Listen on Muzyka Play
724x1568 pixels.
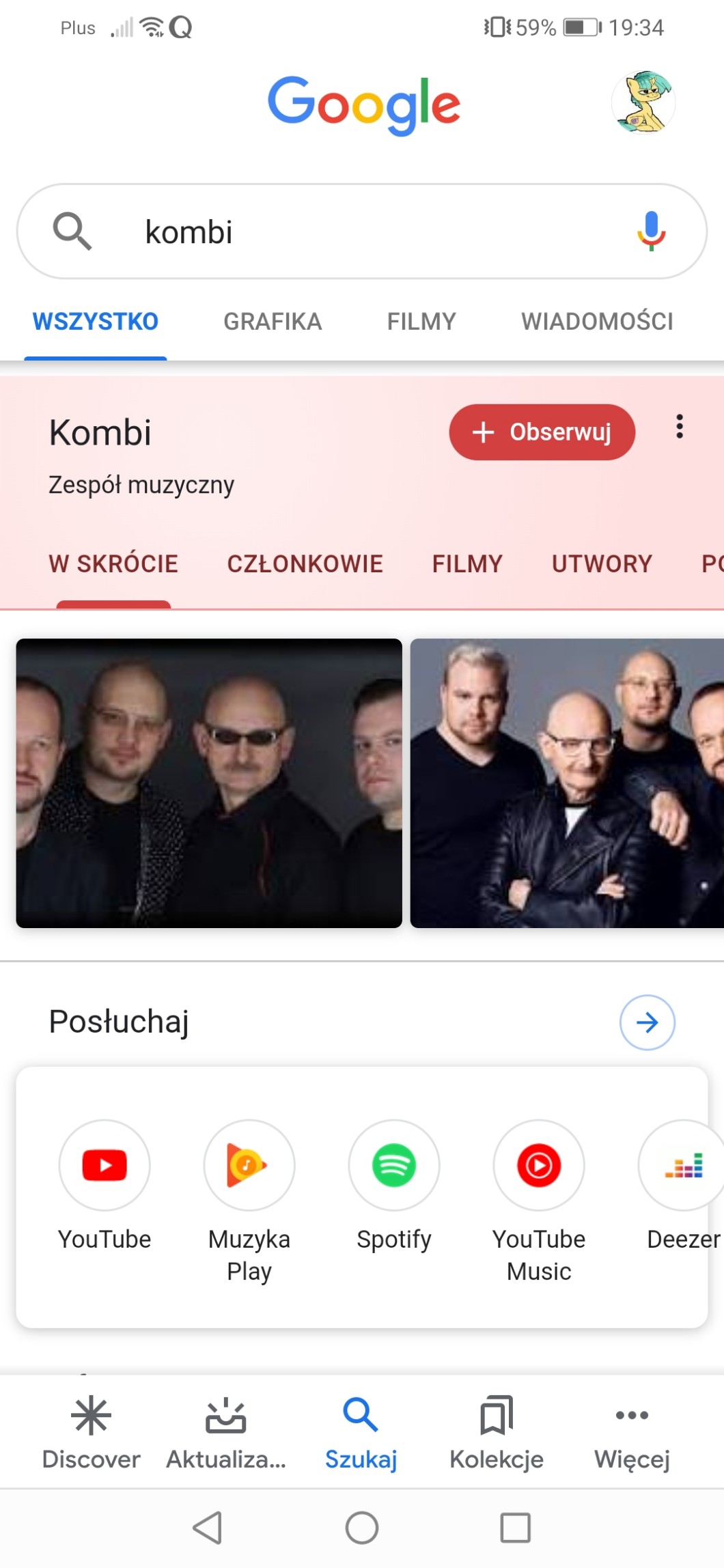coord(249,1165)
